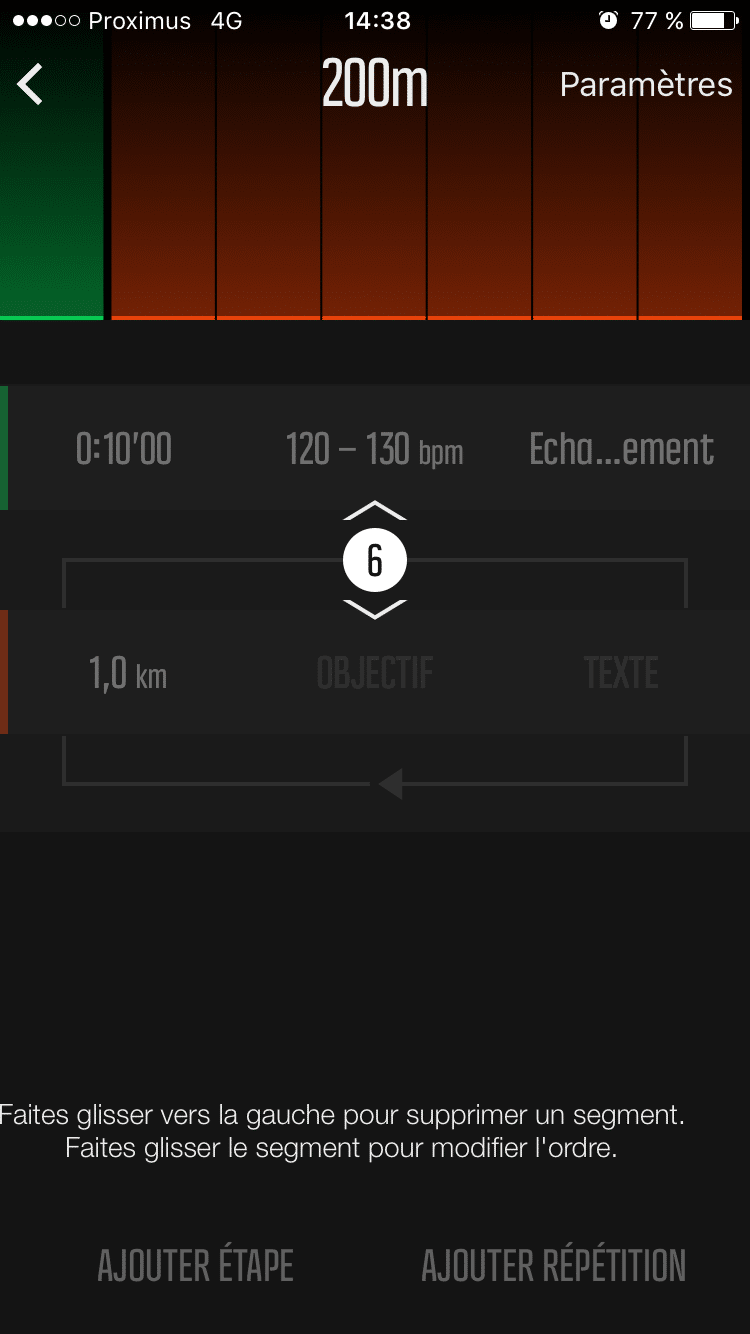The height and width of the screenshot is (1334, 750).
Task: Open Paramètres
Action: [645, 85]
